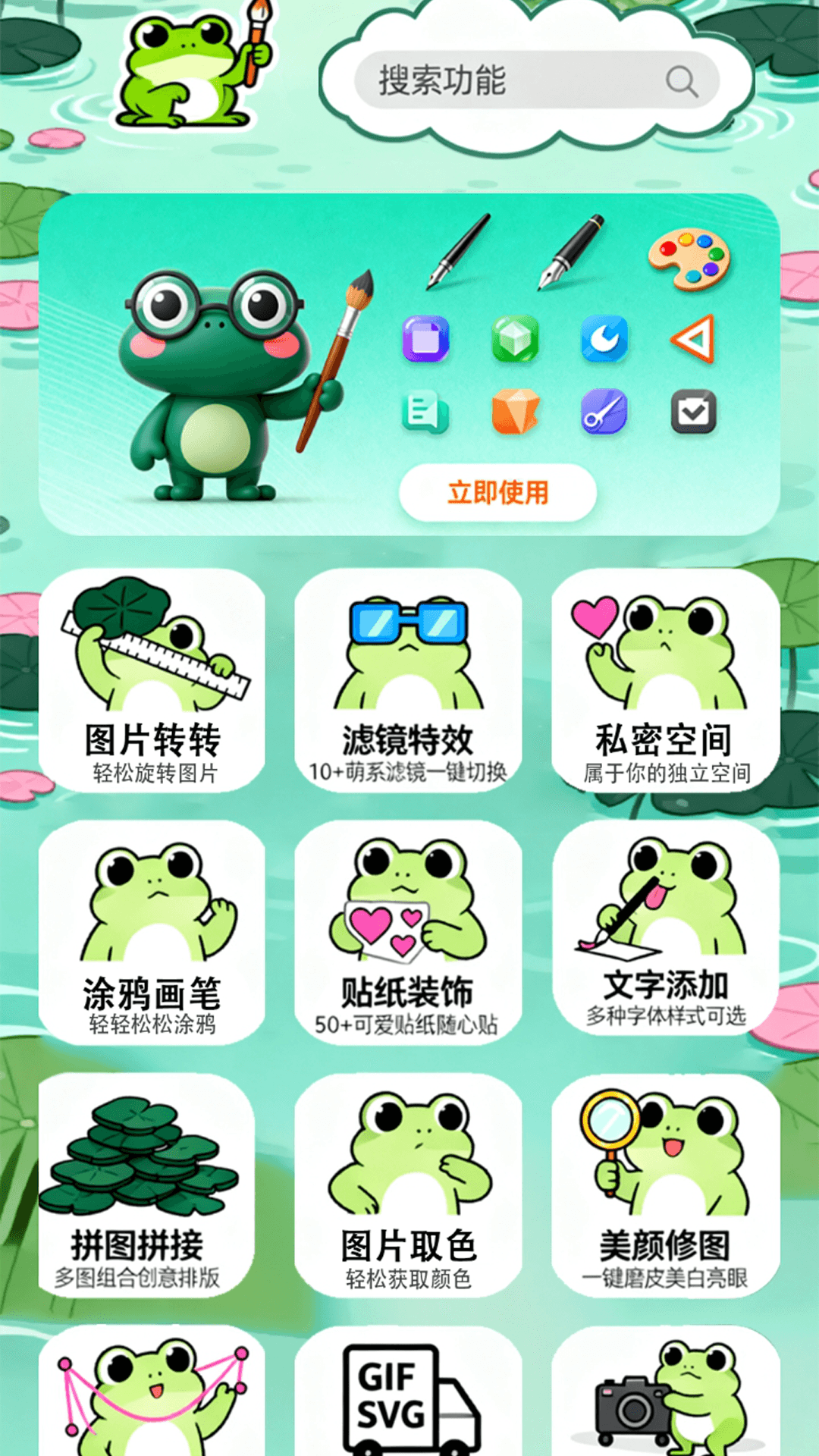Click the 搜索功能 search input field

tap(493, 82)
